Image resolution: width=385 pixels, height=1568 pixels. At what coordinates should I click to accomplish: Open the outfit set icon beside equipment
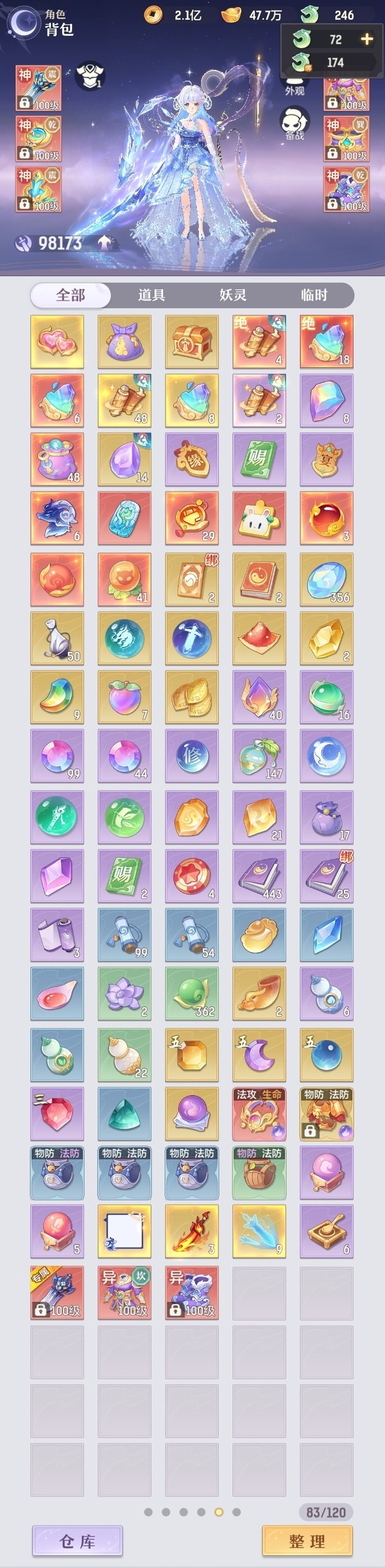pos(90,76)
